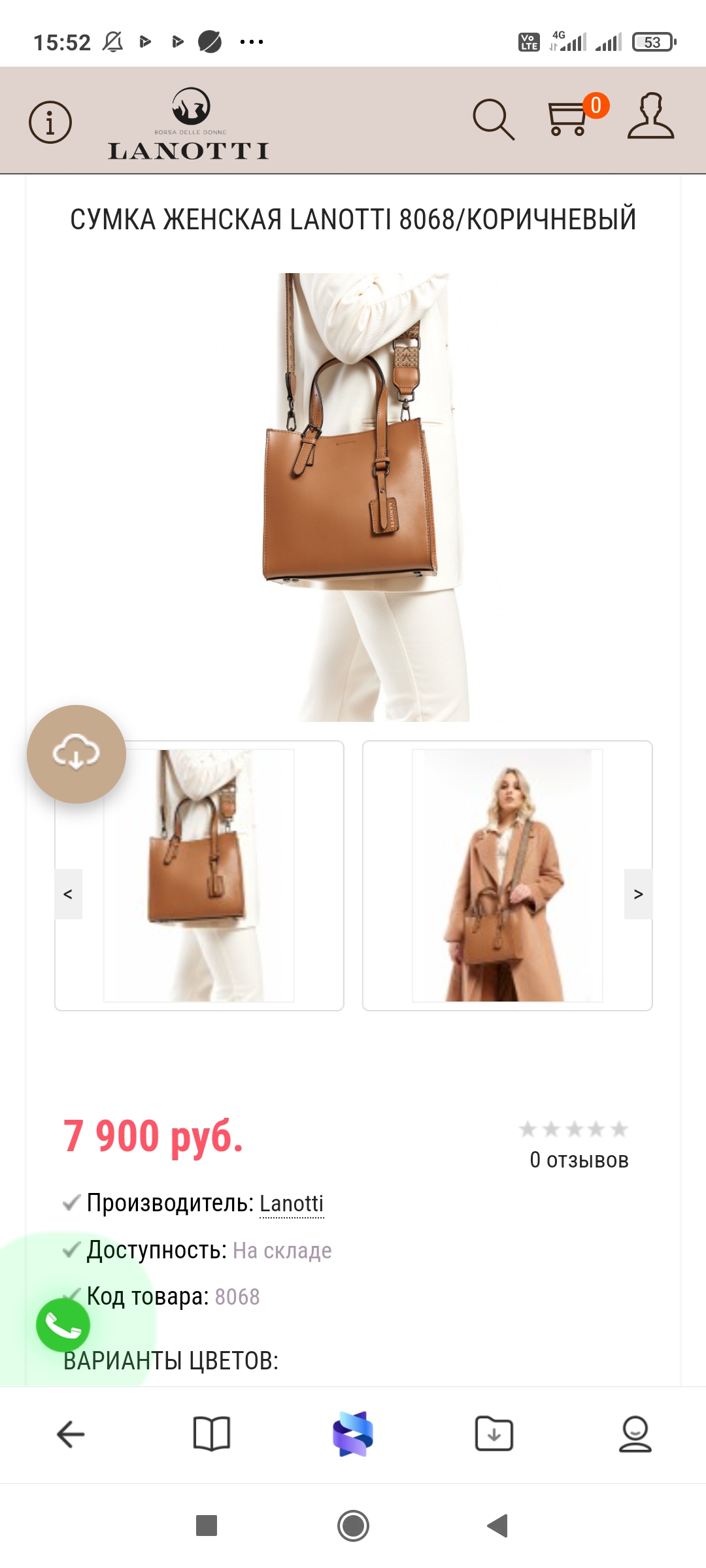This screenshot has height=1568, width=706.
Task: Tap the system home button
Action: pos(353,1526)
